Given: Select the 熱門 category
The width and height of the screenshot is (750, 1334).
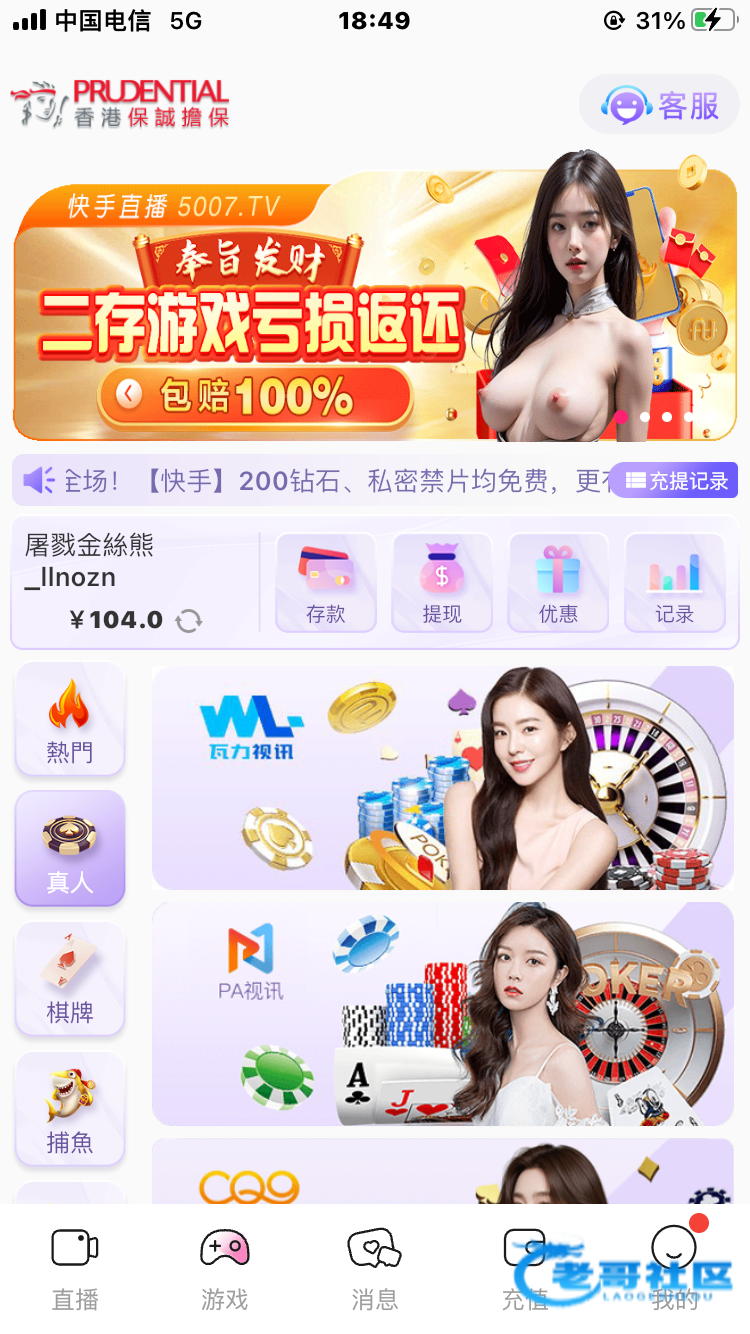Looking at the screenshot, I should (x=70, y=720).
